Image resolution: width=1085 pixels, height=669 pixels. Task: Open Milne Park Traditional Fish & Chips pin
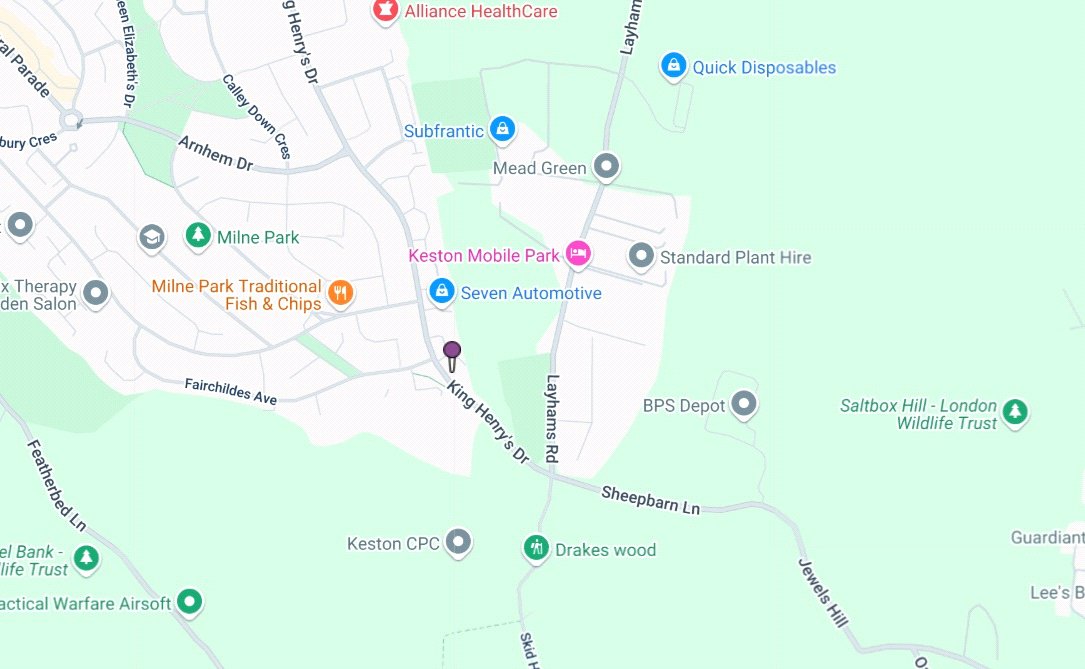click(341, 293)
